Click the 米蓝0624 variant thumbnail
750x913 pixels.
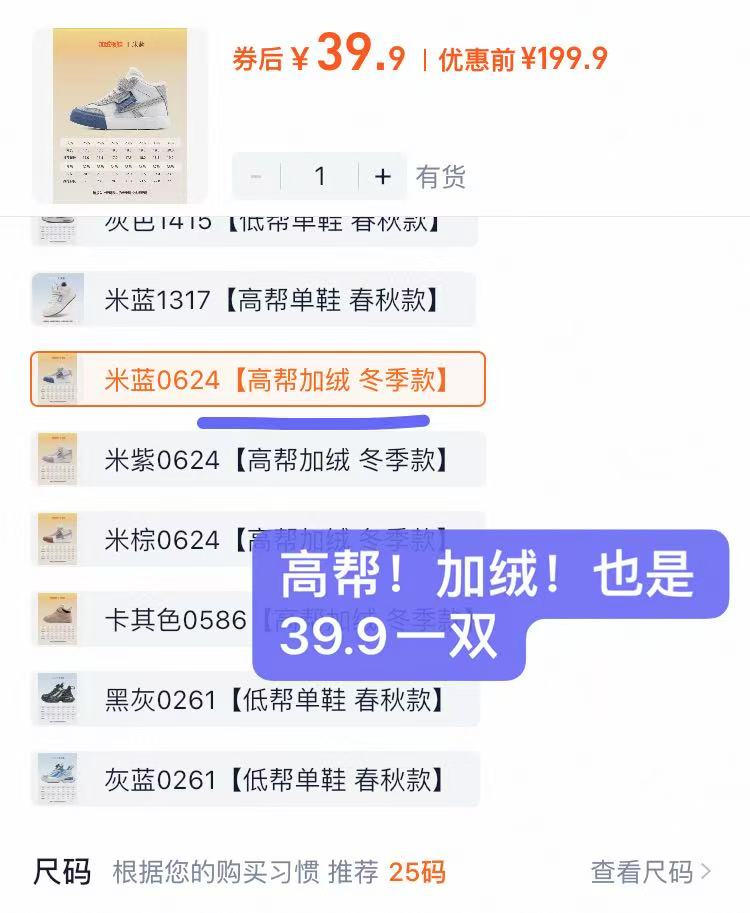point(57,379)
